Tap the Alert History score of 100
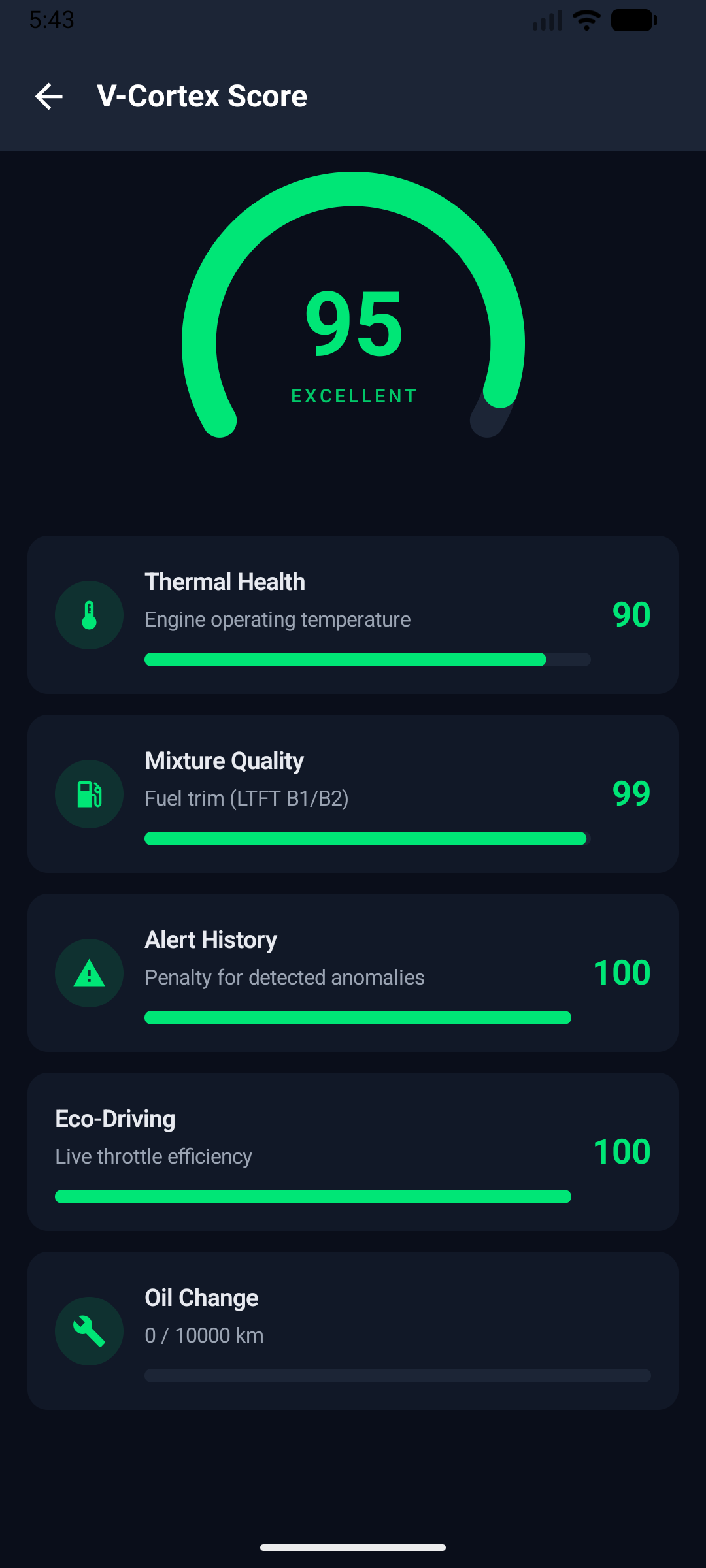This screenshot has height=1568, width=706. 622,973
